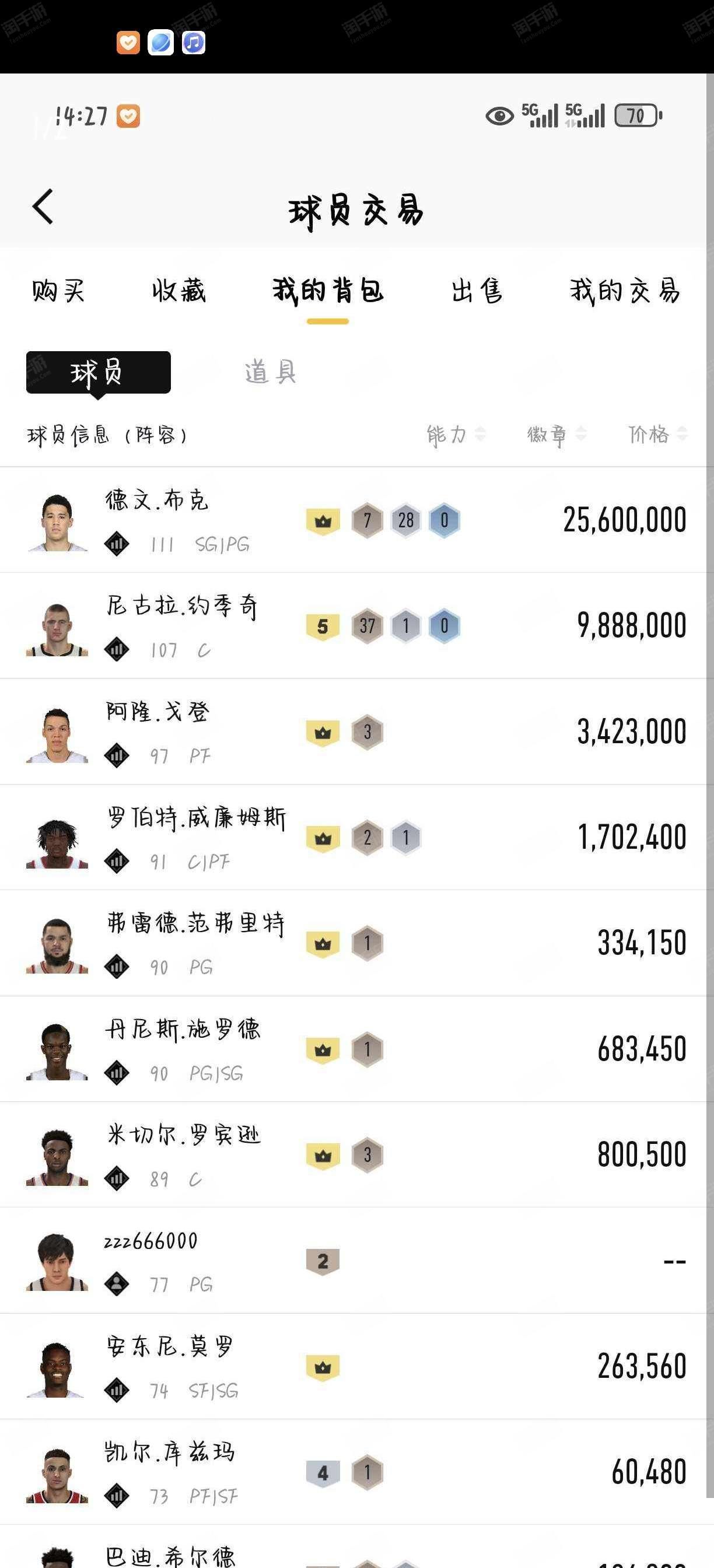This screenshot has width=714, height=1568.
Task: Open 安东尼.莫罗 player row
Action: point(356,1367)
